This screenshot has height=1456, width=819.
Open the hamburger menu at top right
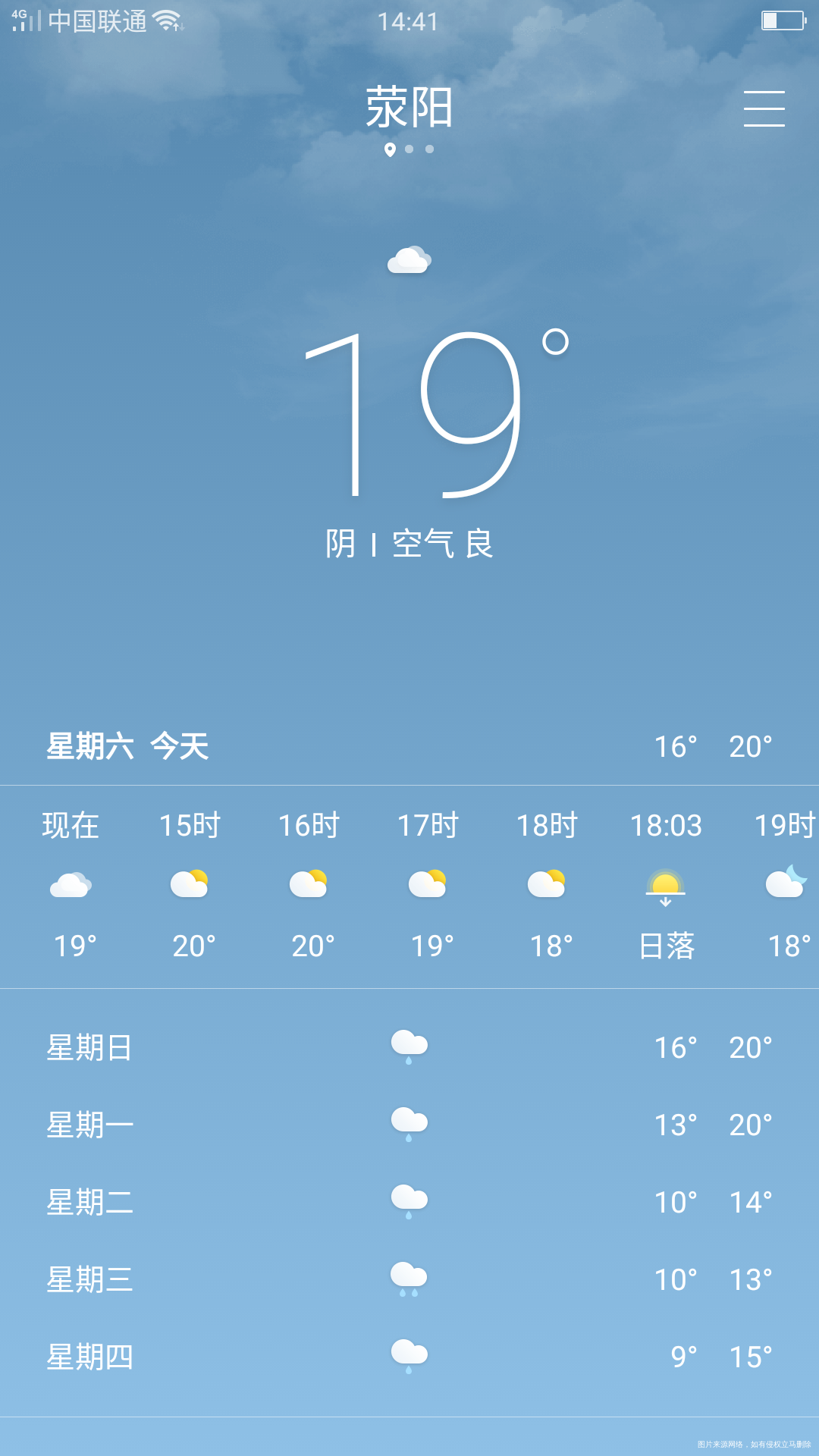pos(764,108)
